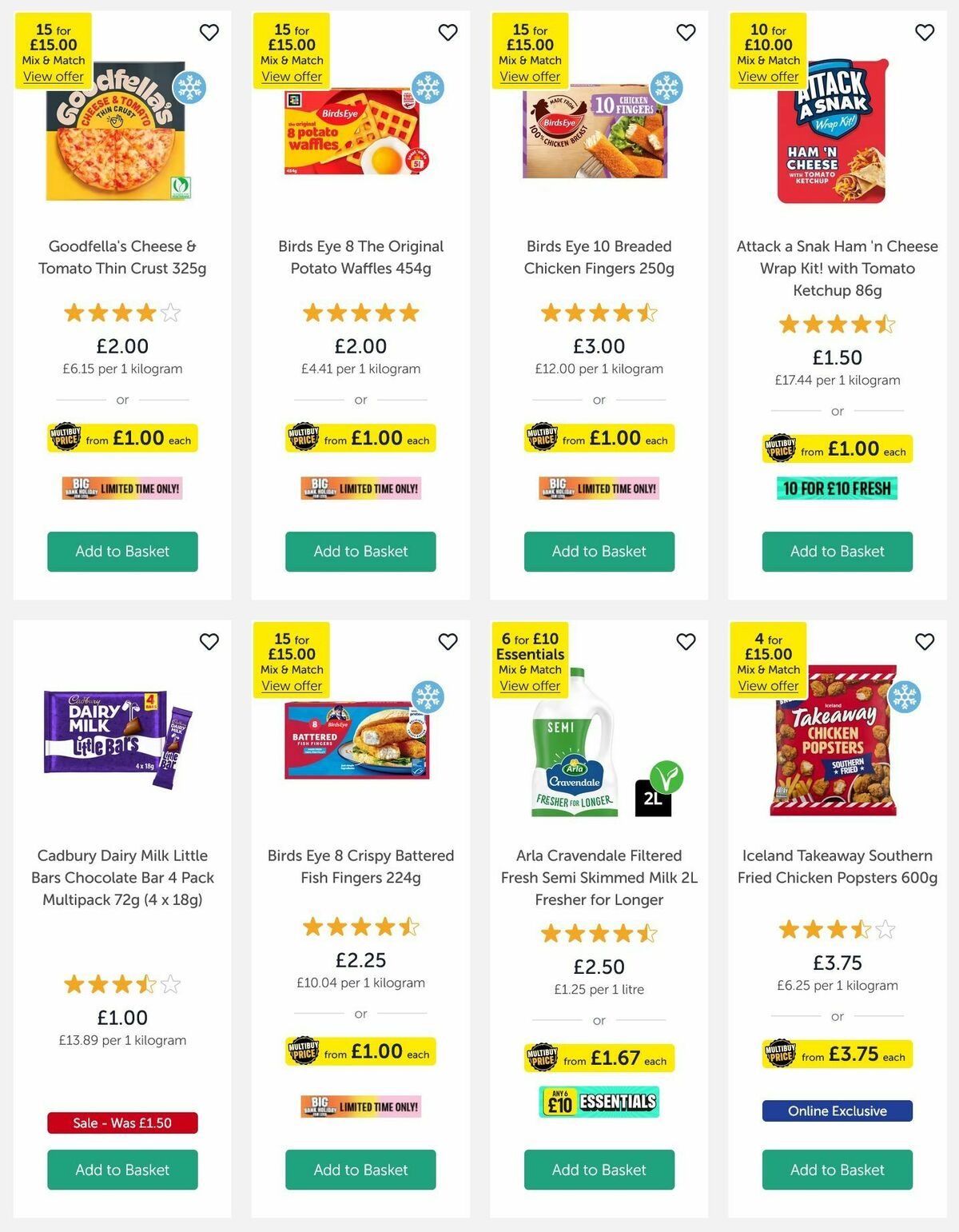This screenshot has height=1232, width=959.
Task: Click the Multibuy Price badge on battered fish fingers
Action: (x=360, y=1052)
